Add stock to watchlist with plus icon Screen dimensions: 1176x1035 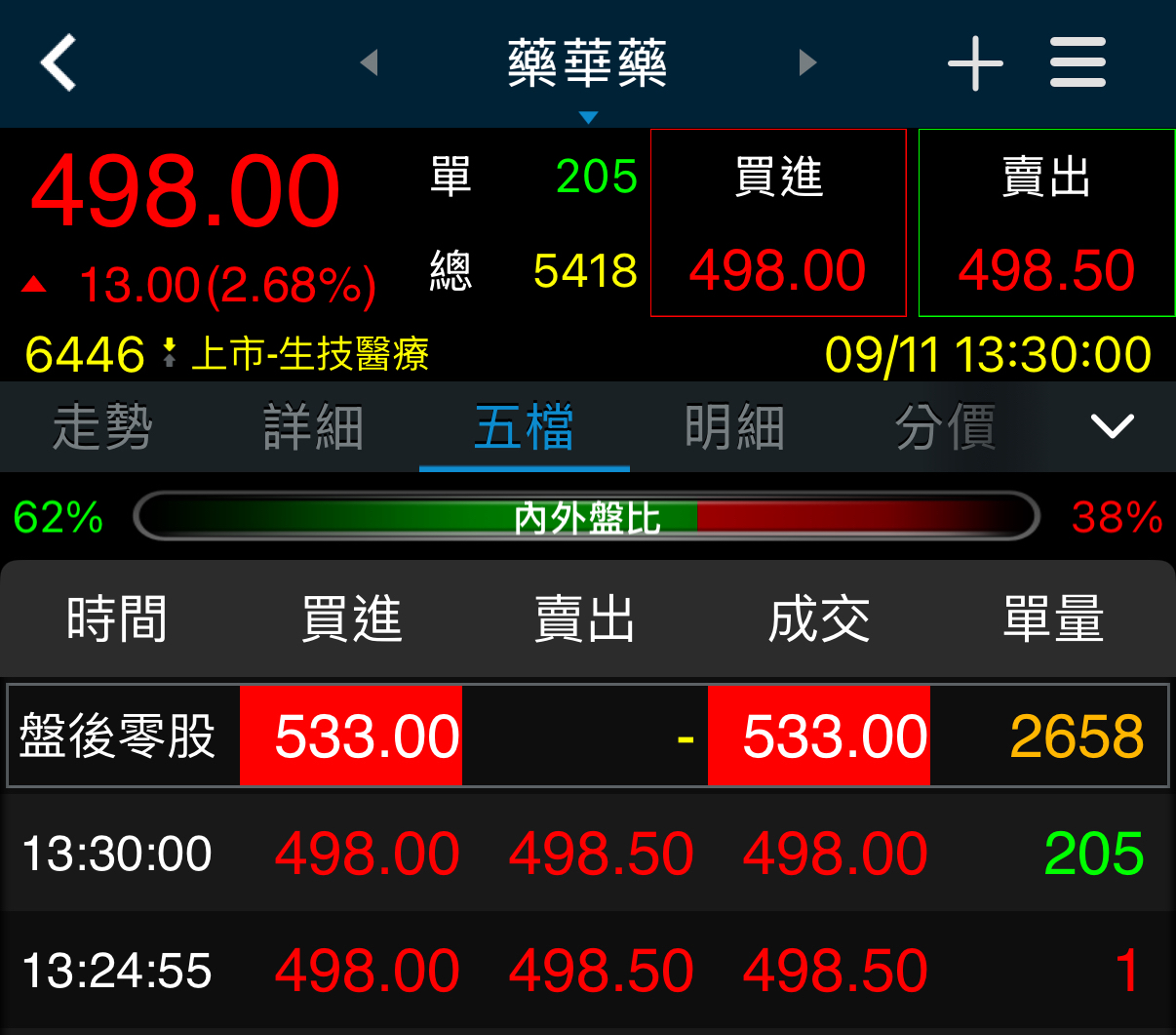coord(975,64)
